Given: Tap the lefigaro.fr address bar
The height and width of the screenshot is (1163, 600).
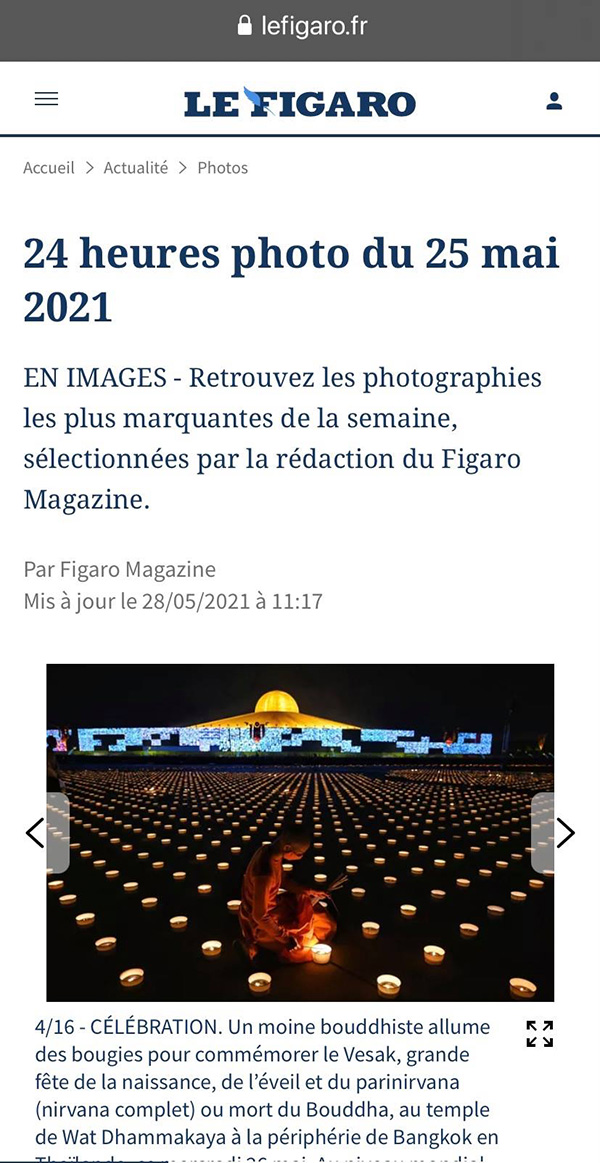Looking at the screenshot, I should [300, 26].
